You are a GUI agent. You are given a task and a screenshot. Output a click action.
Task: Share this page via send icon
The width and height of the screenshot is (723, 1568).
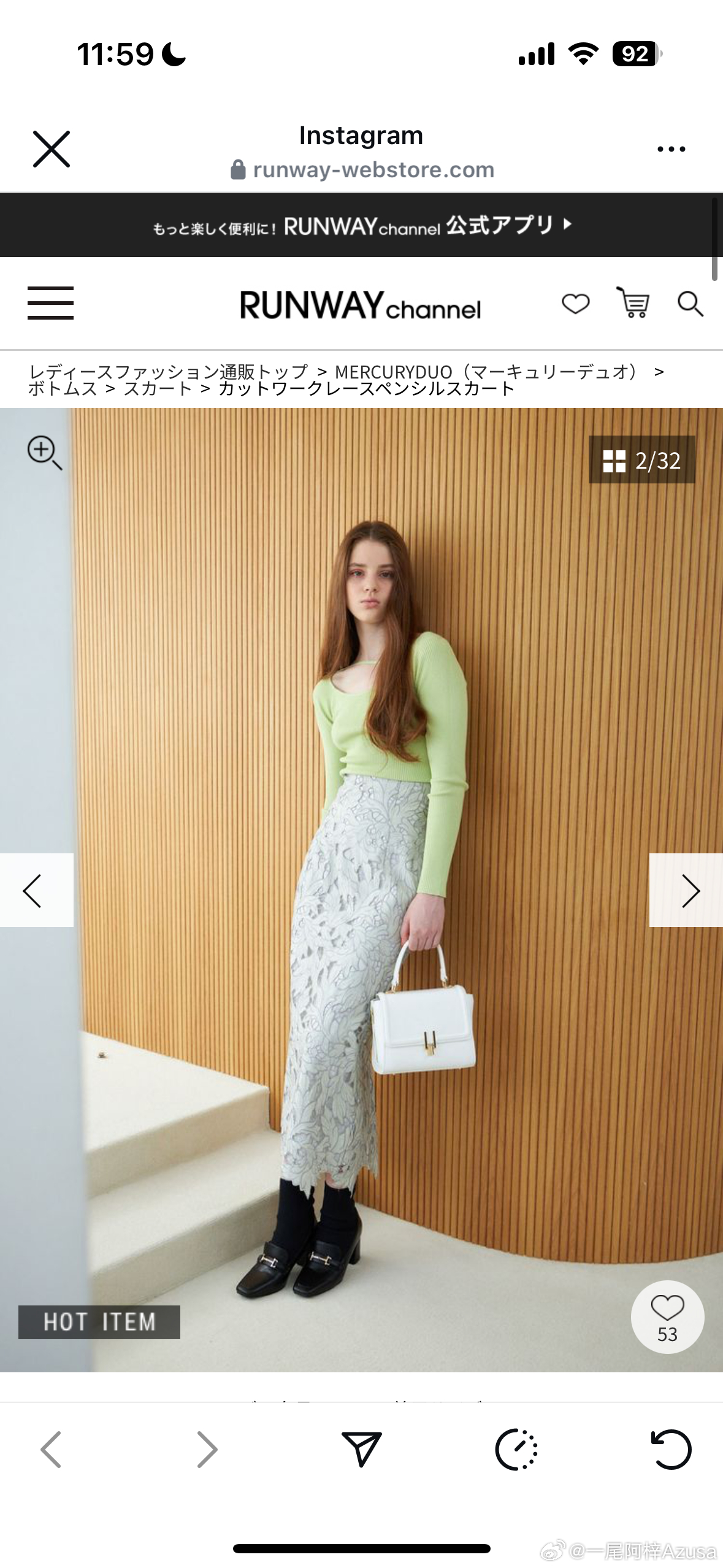(x=361, y=1450)
